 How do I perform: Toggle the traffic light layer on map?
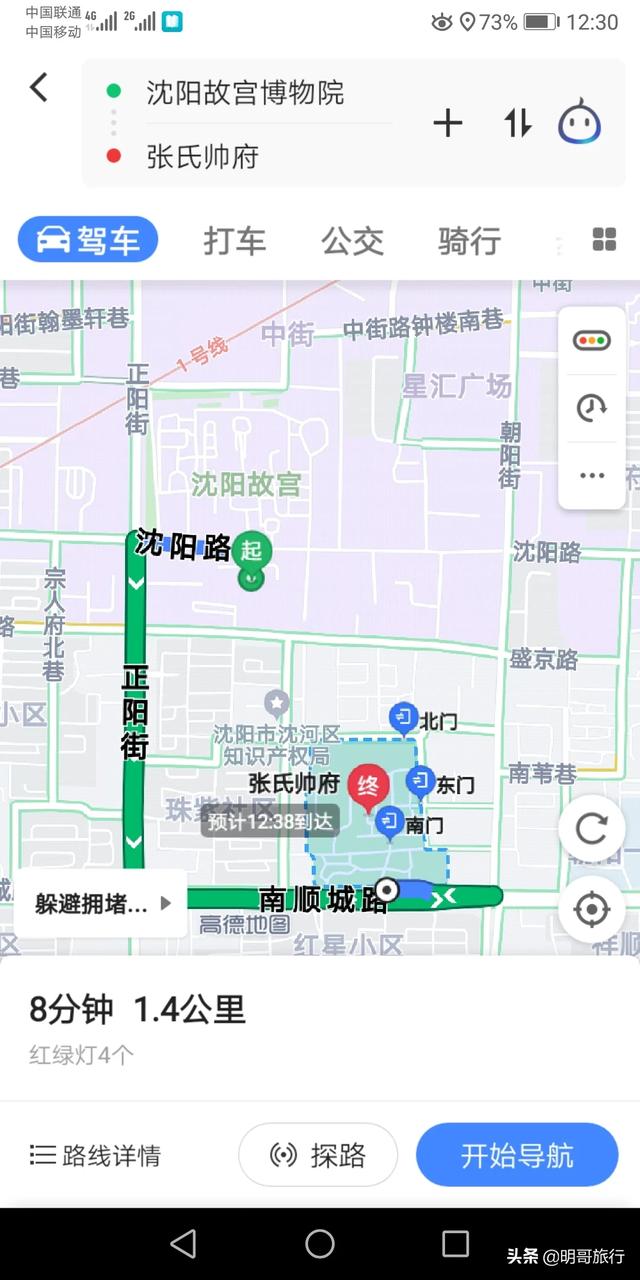tap(591, 341)
